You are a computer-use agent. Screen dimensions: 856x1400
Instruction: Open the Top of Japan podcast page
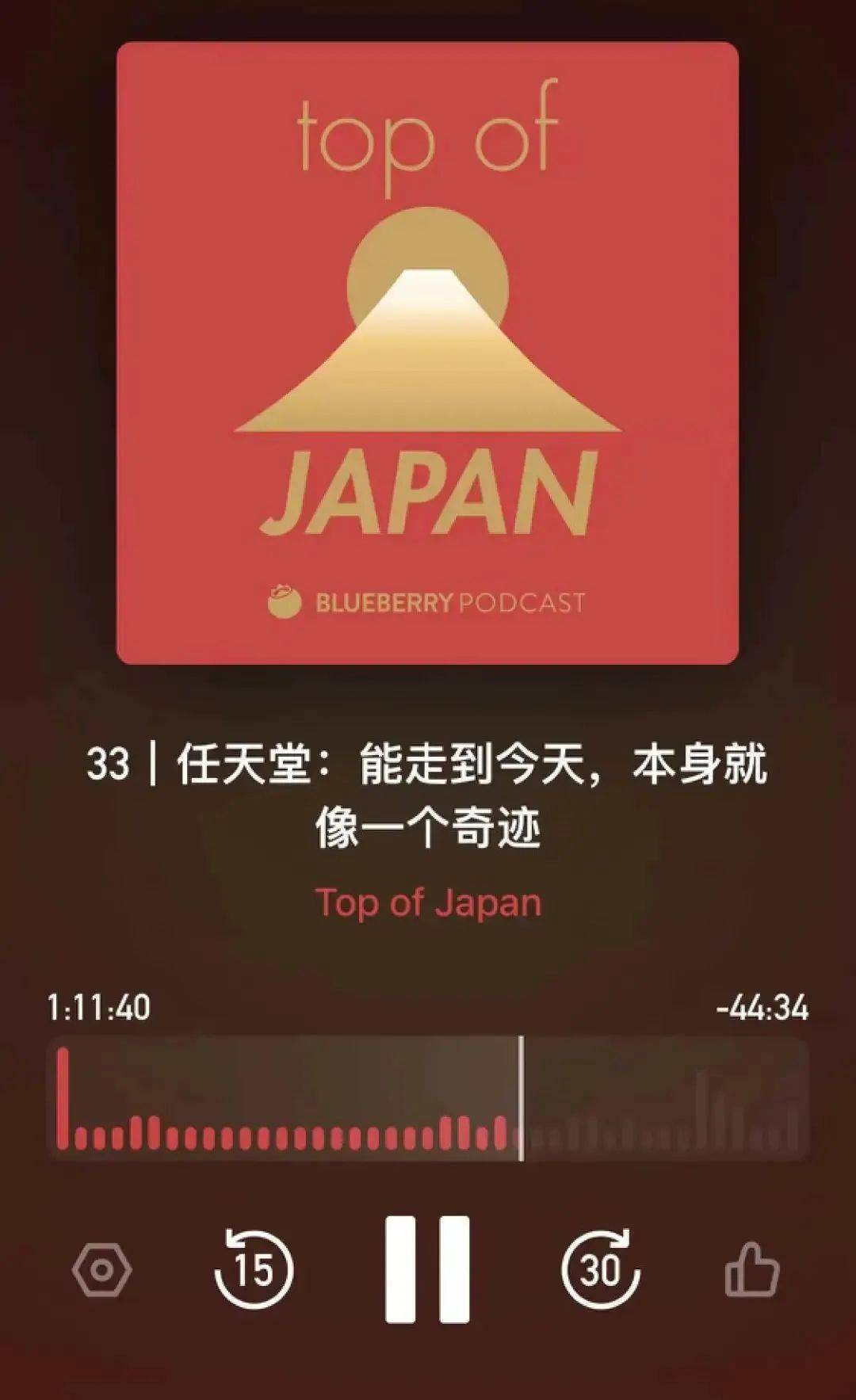pyautogui.click(x=428, y=902)
